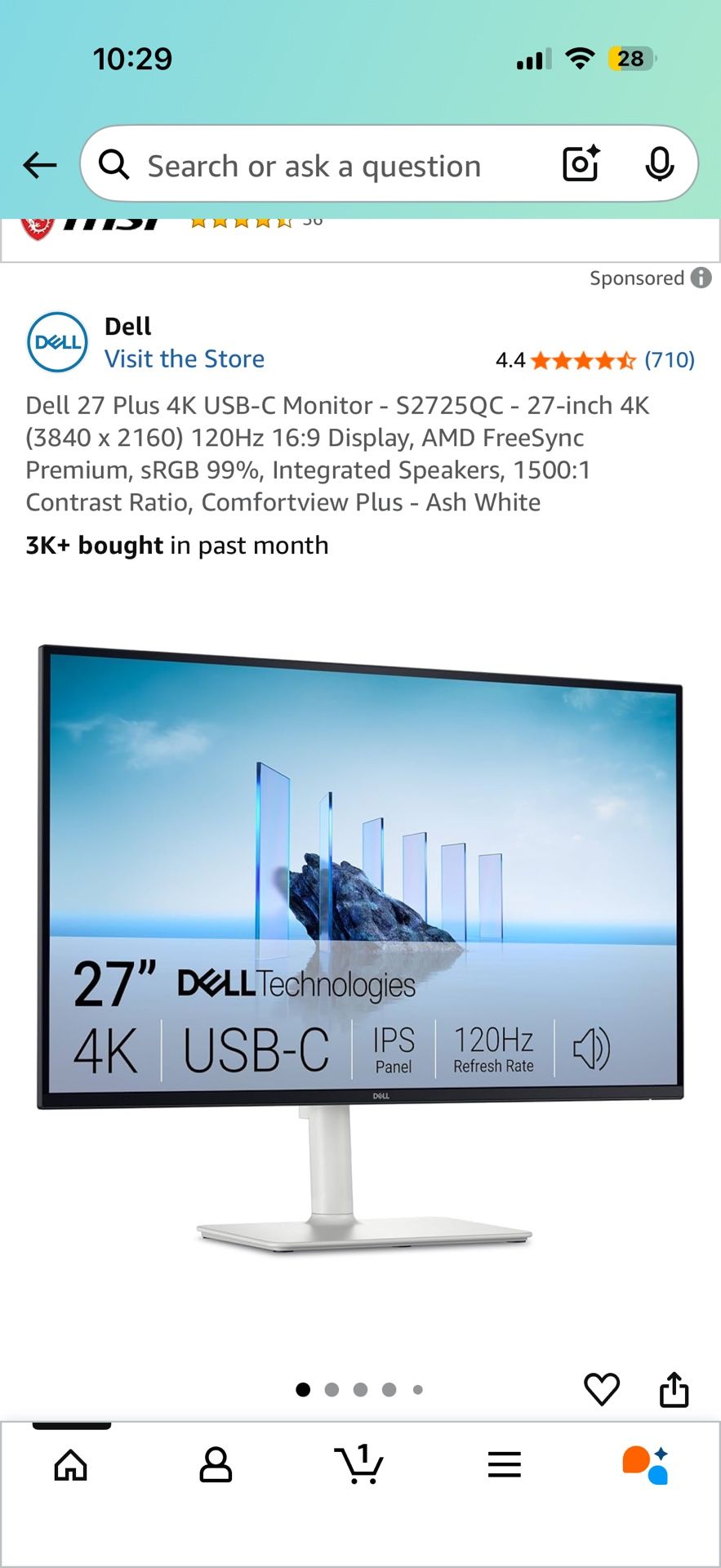Open the hamburger menu tab

pos(505,1465)
